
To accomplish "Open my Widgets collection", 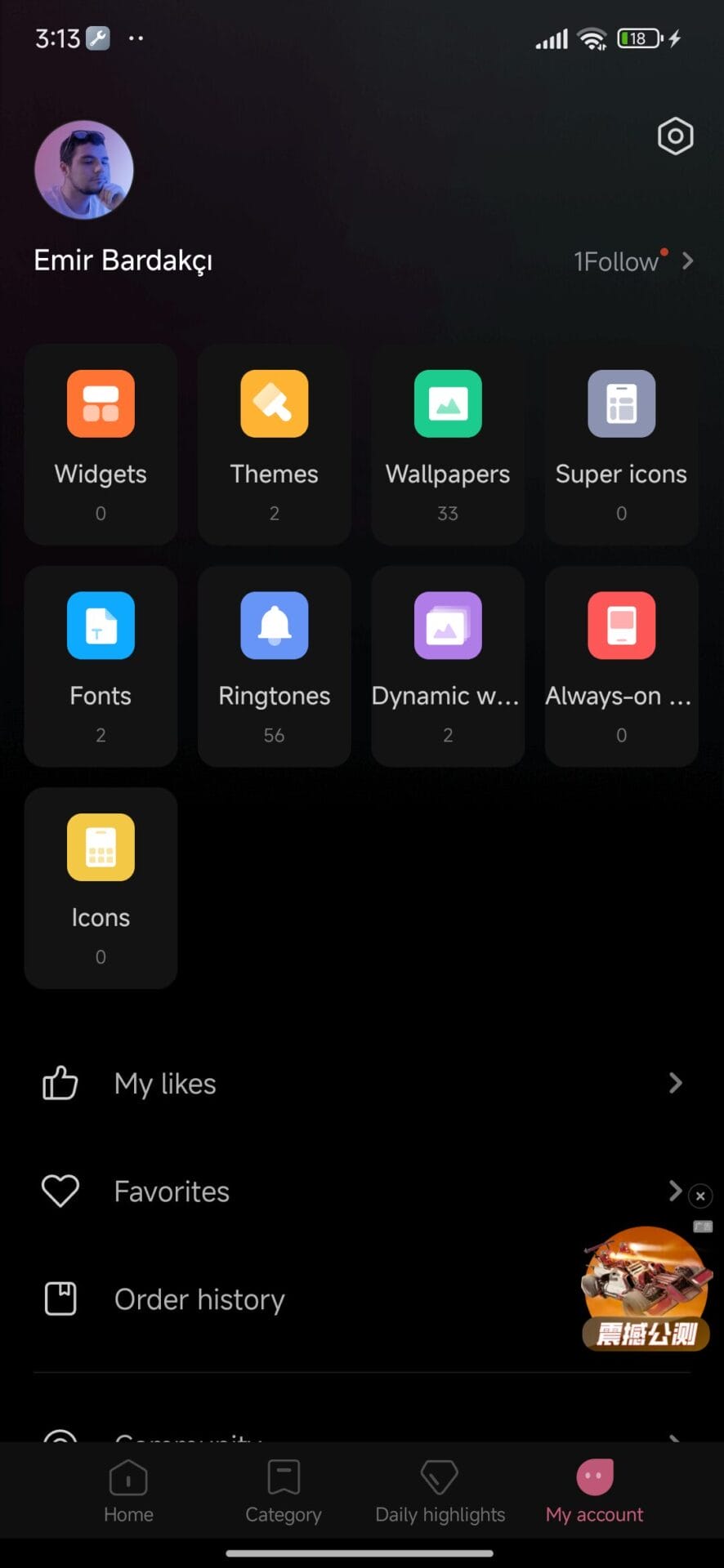I will click(x=101, y=444).
